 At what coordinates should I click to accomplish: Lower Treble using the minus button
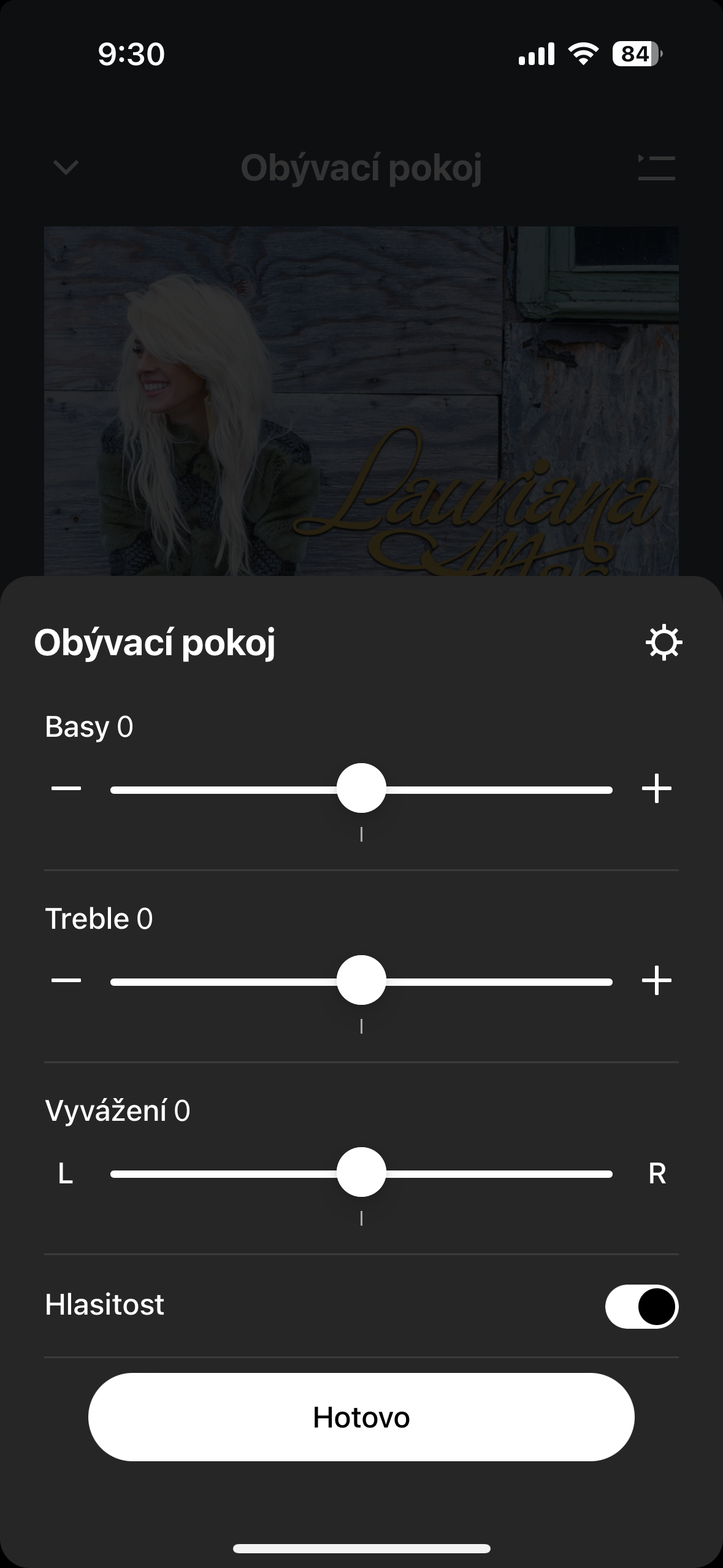[x=66, y=980]
